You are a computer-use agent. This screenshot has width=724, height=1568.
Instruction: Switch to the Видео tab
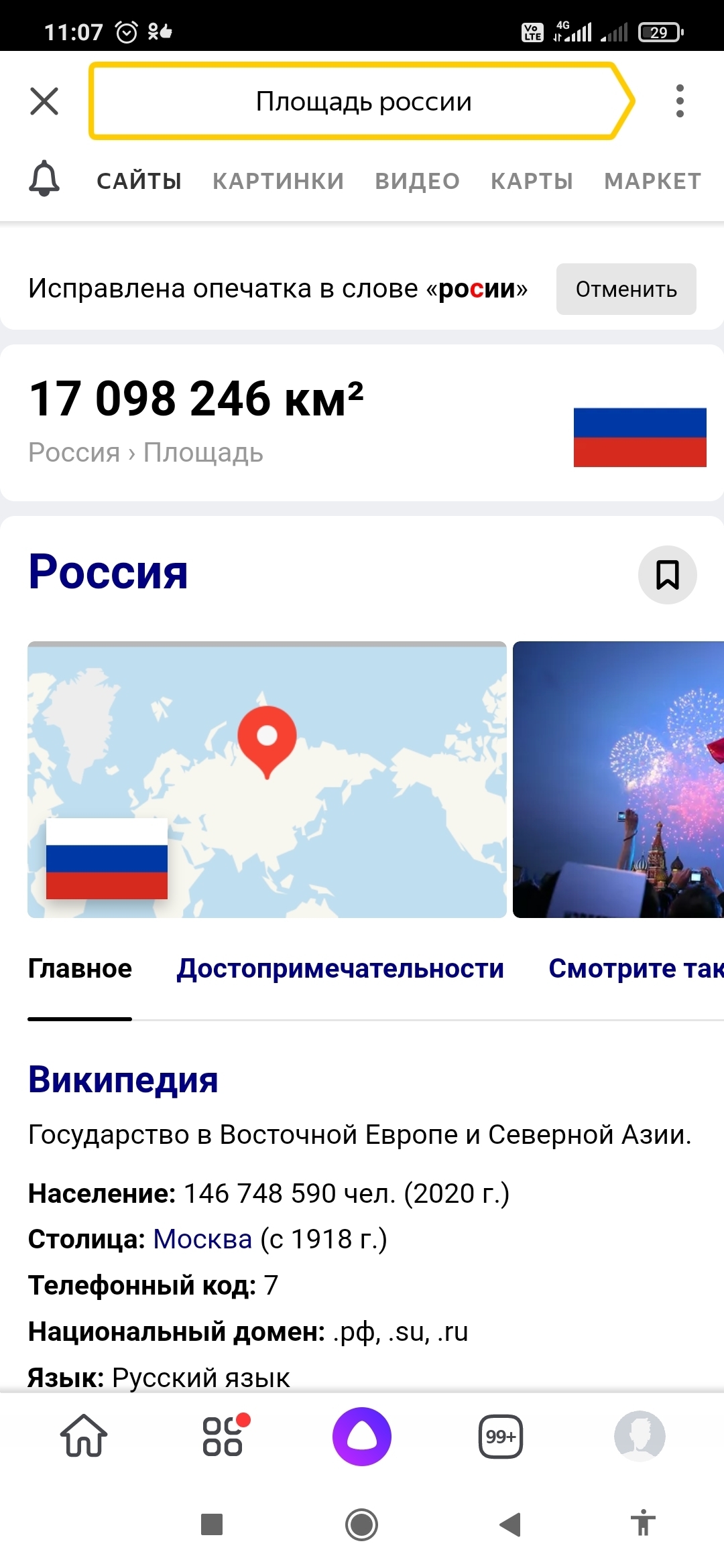point(418,181)
